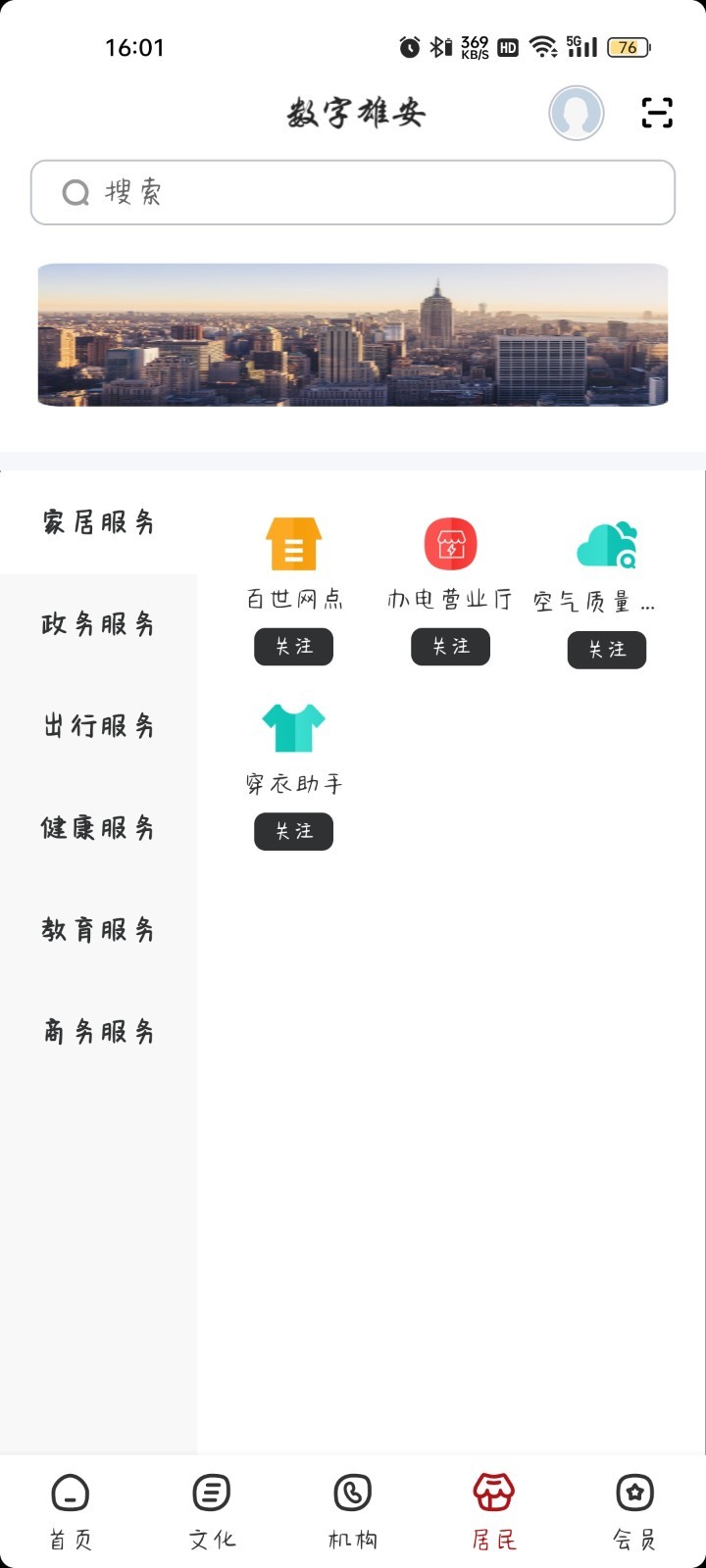Follow 穿衣助手 with 关注

pyautogui.click(x=294, y=831)
